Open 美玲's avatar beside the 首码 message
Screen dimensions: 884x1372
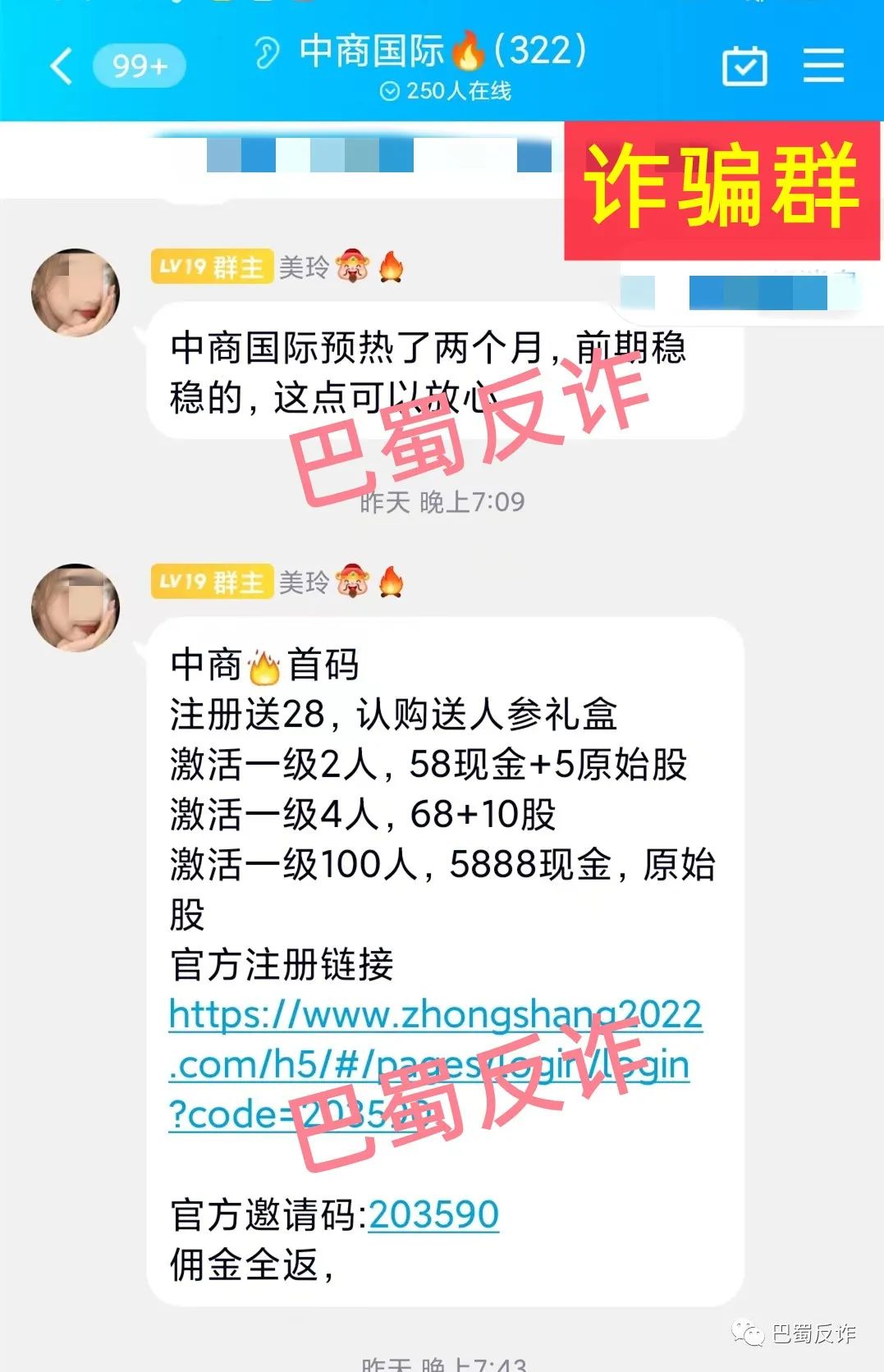[76, 607]
